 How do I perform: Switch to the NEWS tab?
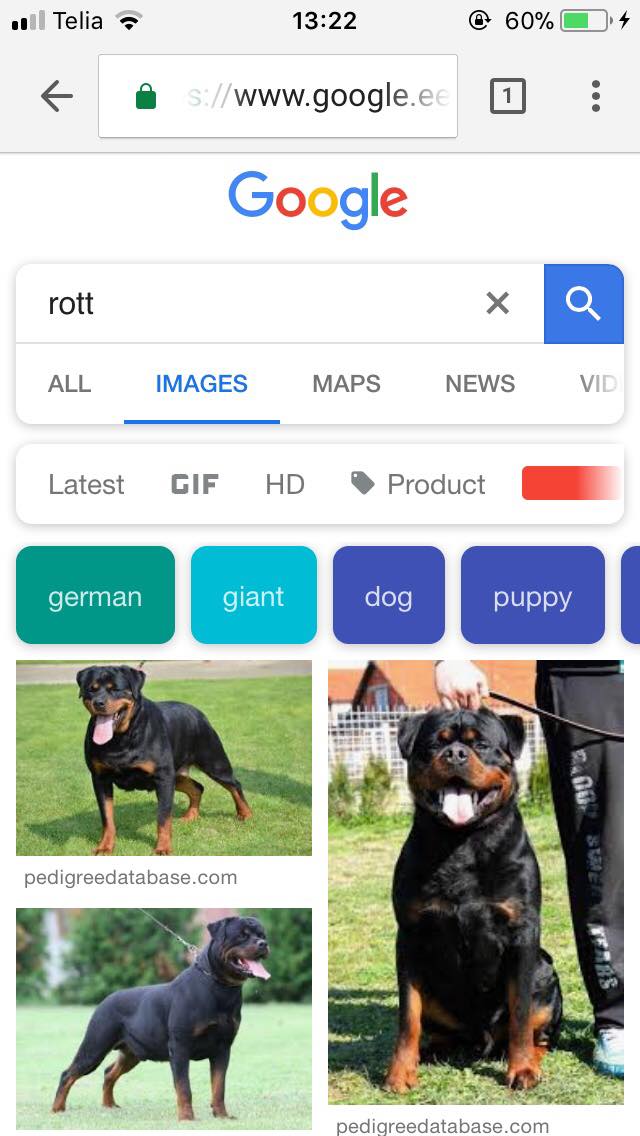pyautogui.click(x=480, y=383)
